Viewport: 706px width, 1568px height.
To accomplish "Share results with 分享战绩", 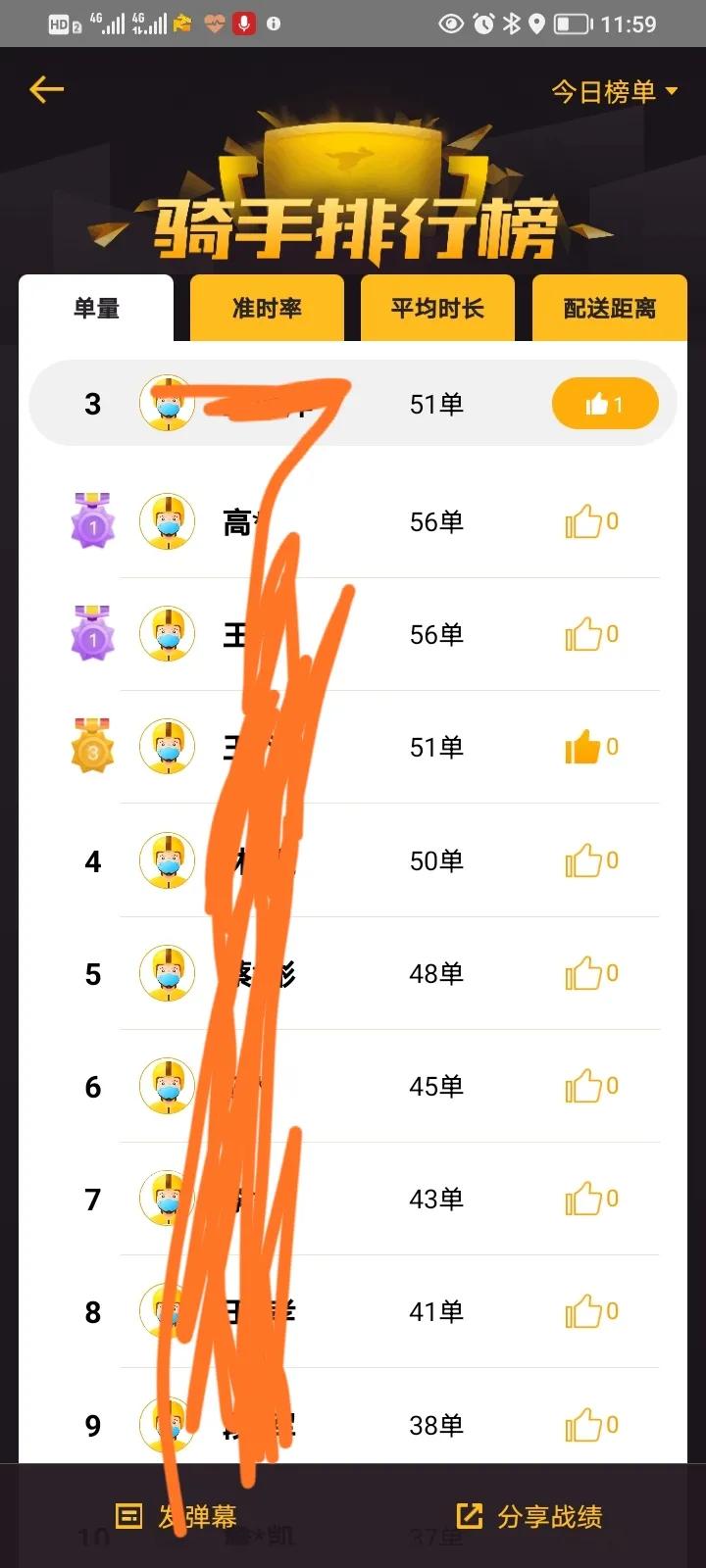I will [x=529, y=1517].
